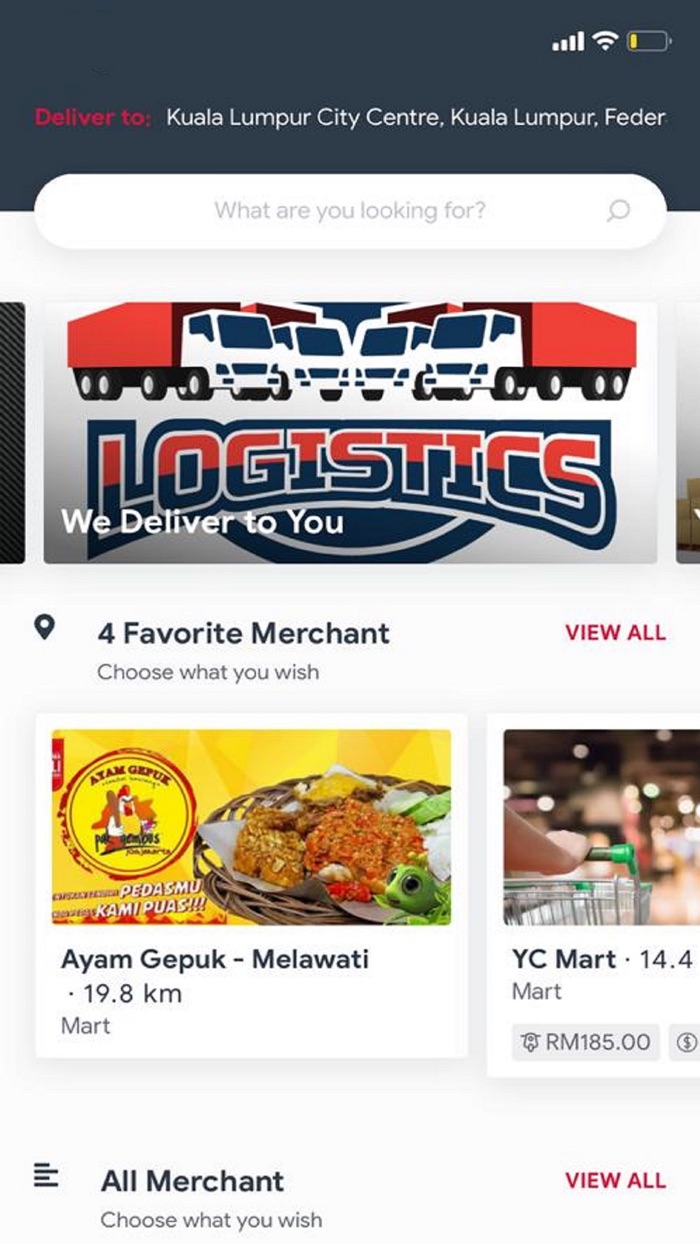Open the Logistics We Deliver to You banner
Image resolution: width=700 pixels, height=1244 pixels.
click(350, 433)
